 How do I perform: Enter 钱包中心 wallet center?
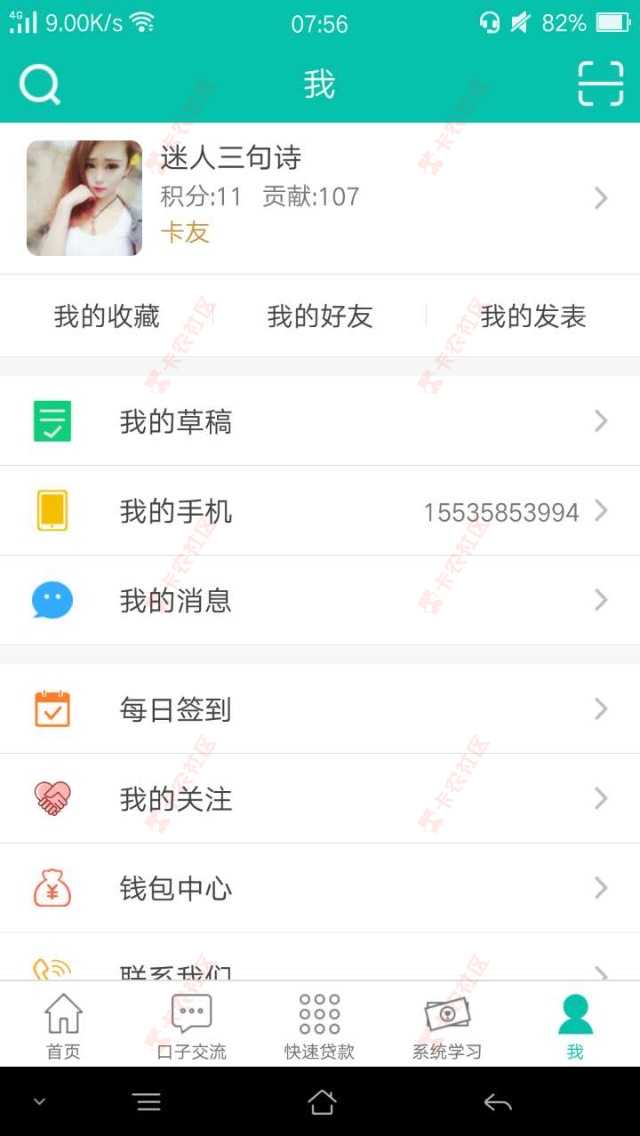[320, 887]
